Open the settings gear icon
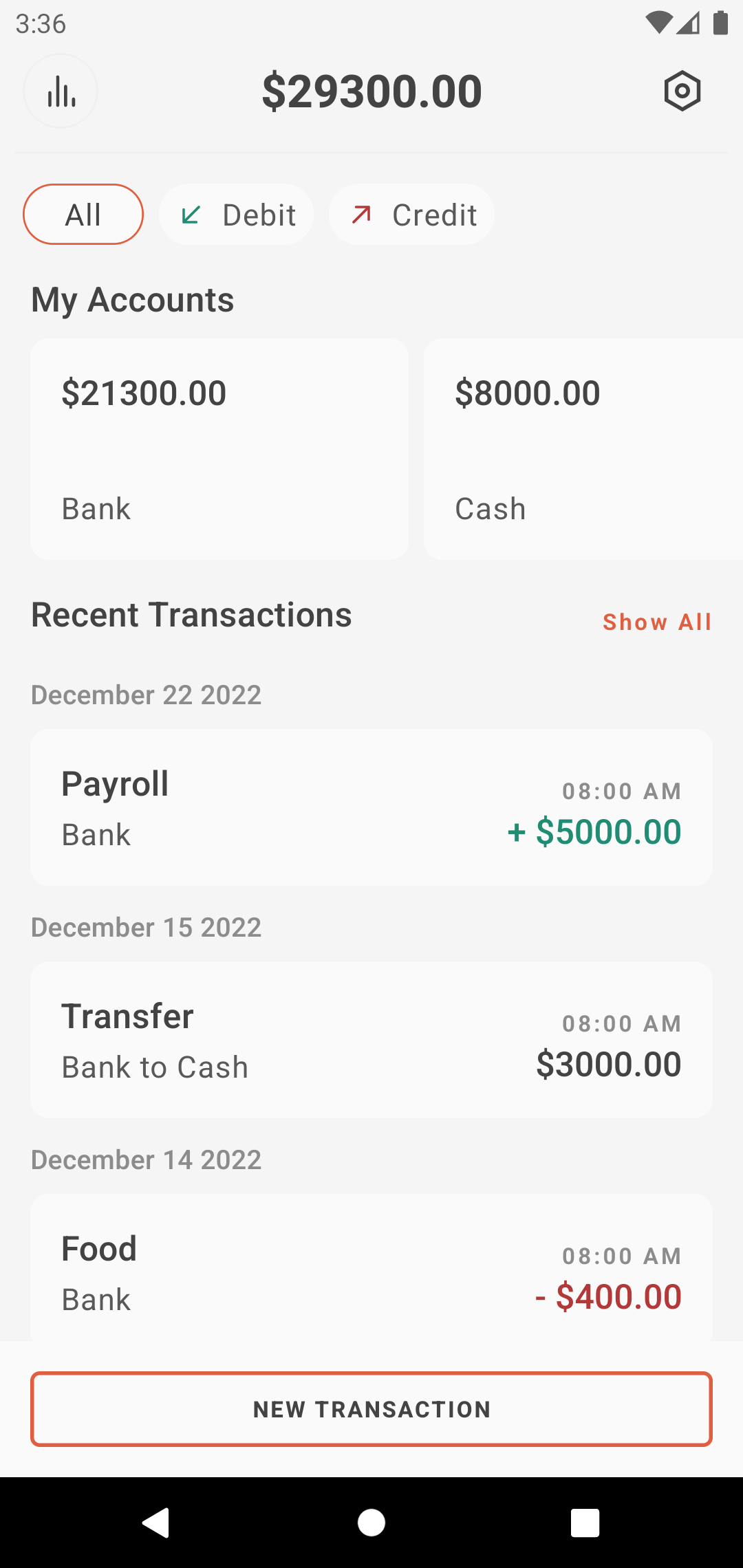 click(682, 91)
